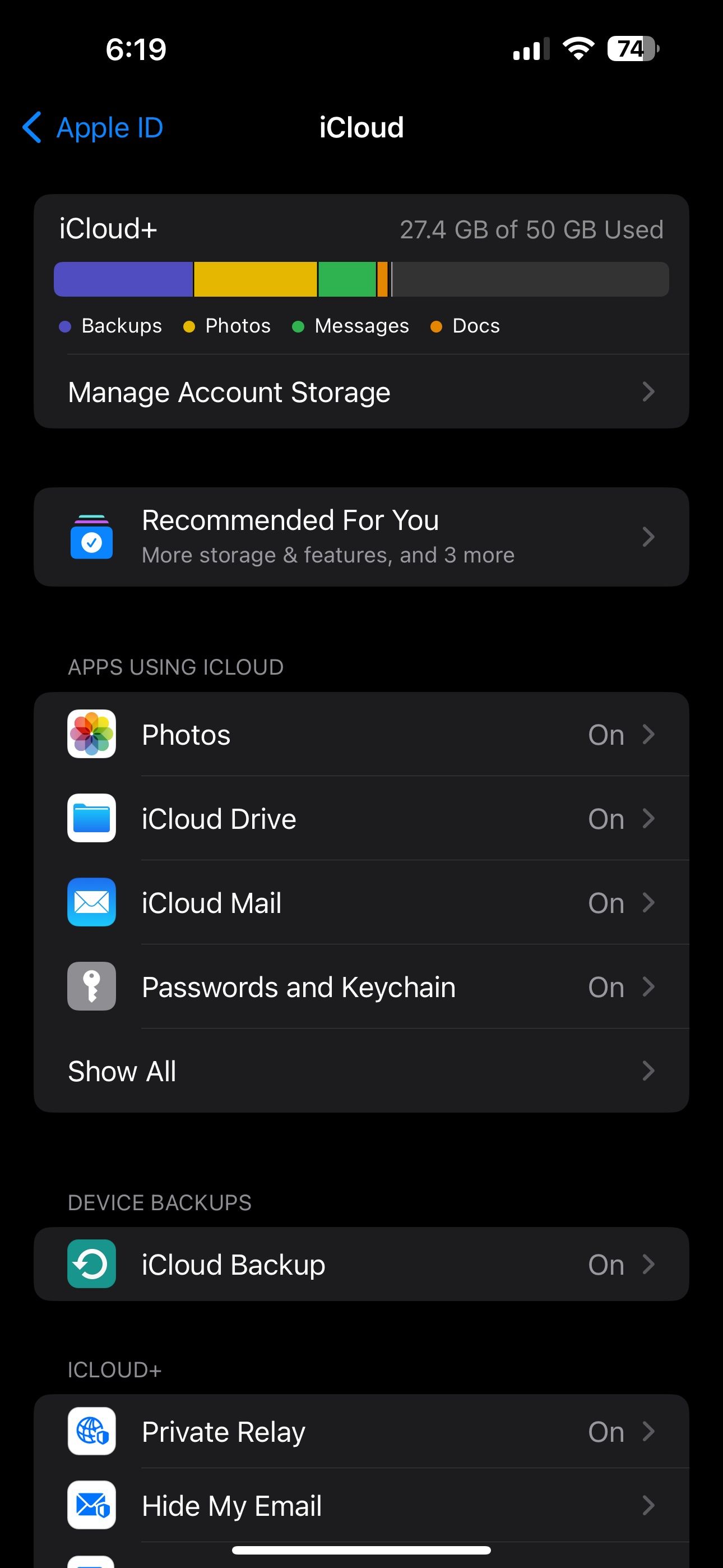Expand Manage Account Storage via its chevron
Screen dimensions: 723x1568
tap(649, 391)
